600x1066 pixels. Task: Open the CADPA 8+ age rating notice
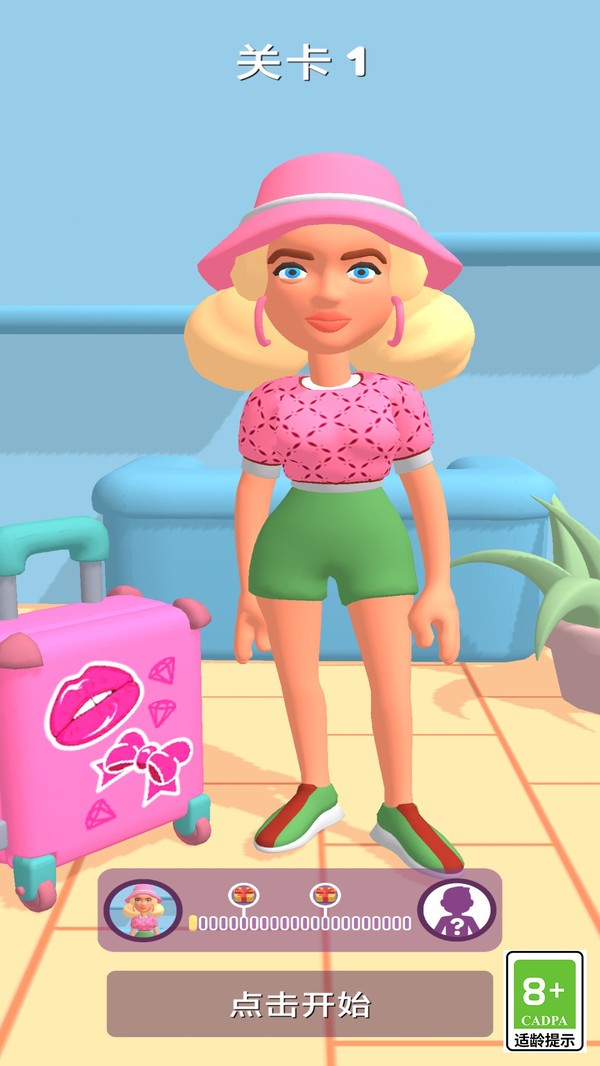click(x=545, y=1001)
